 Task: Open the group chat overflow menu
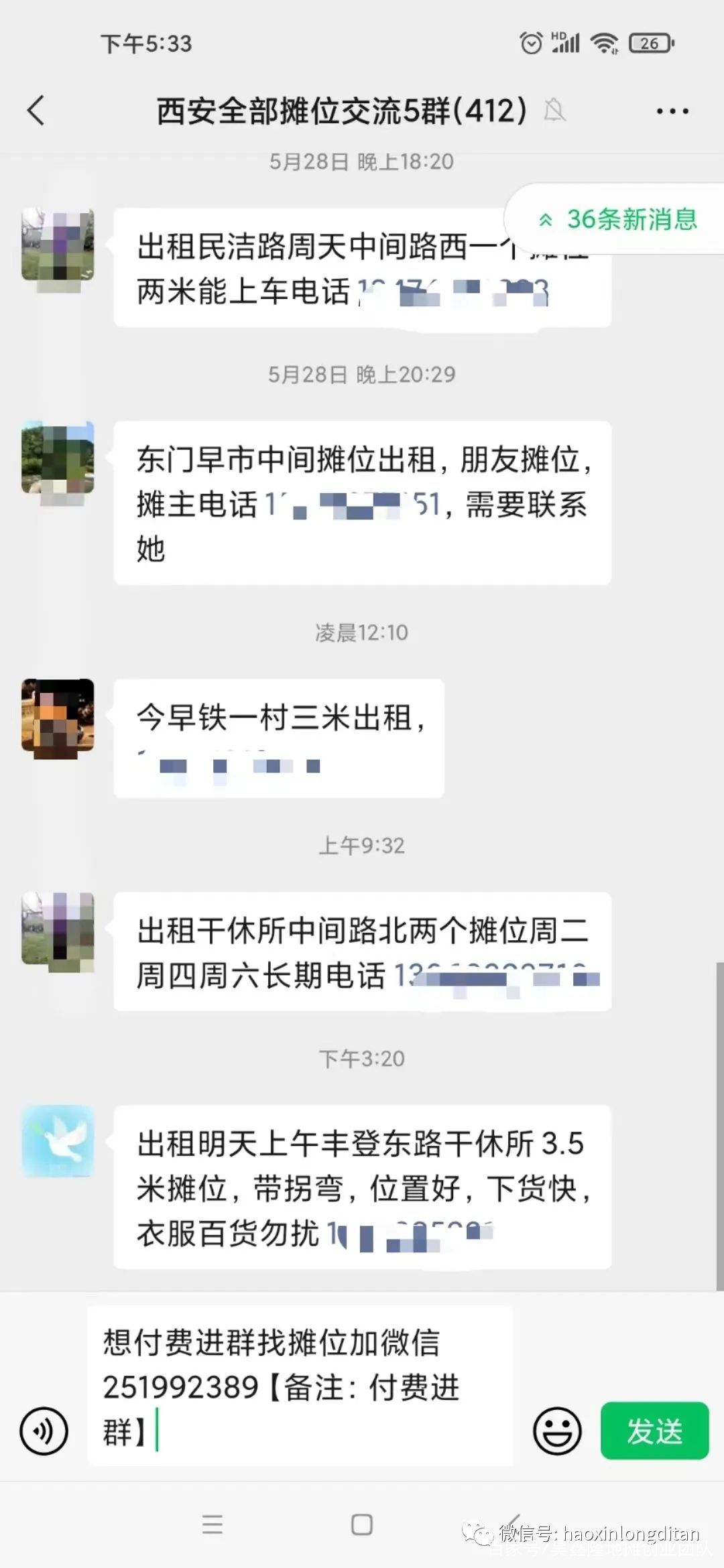tap(672, 111)
